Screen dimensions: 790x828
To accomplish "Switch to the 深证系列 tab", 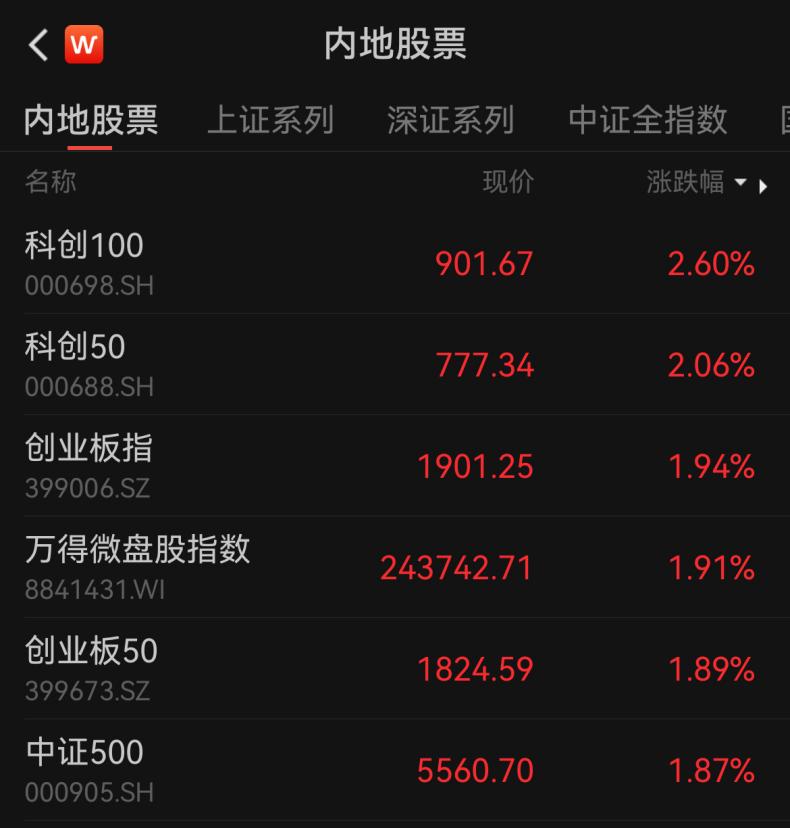I will [450, 120].
